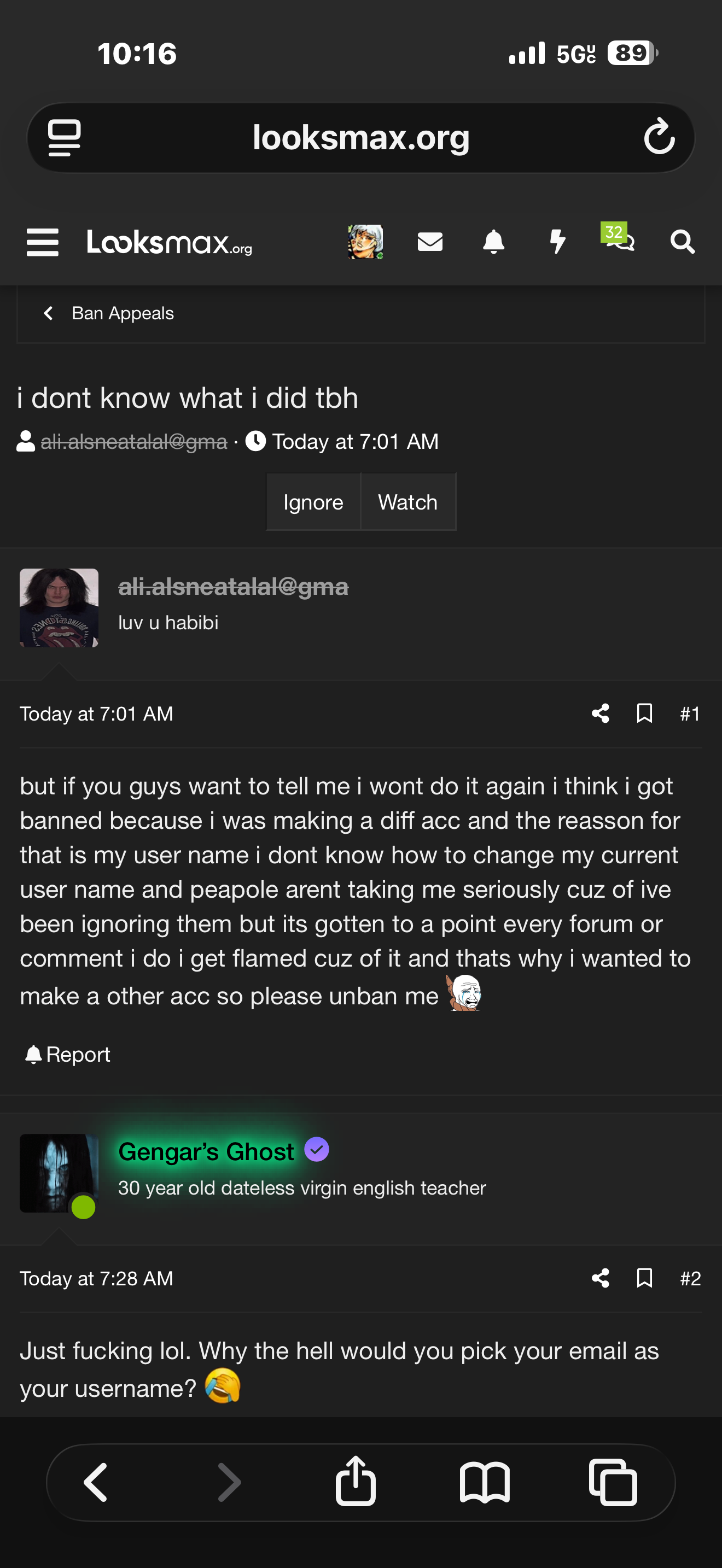
Task: View Gengar's Ghost profile
Action: [x=206, y=1151]
